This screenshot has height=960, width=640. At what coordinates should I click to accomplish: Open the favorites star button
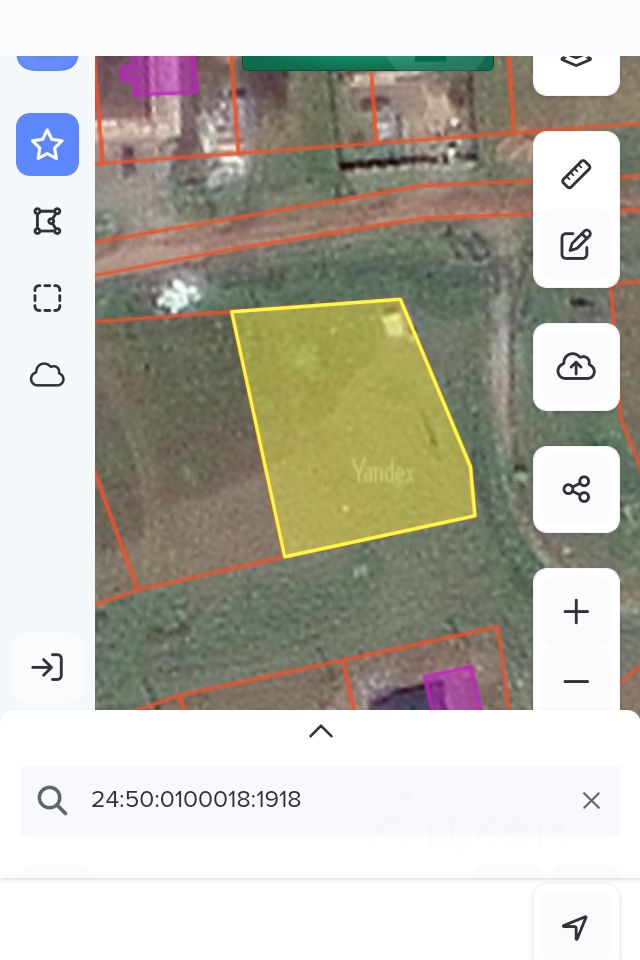coord(47,146)
